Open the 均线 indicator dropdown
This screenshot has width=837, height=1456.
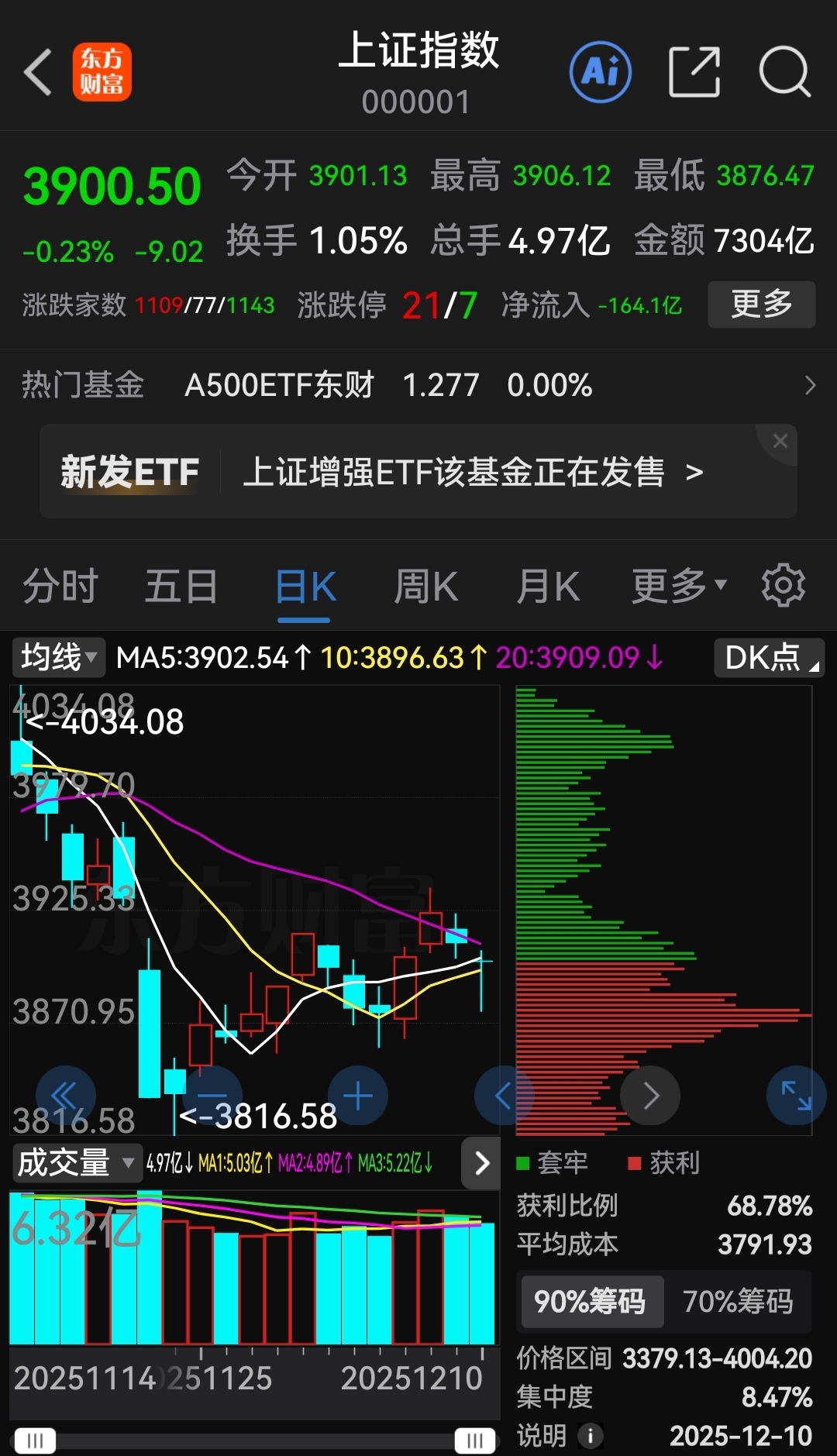58,658
